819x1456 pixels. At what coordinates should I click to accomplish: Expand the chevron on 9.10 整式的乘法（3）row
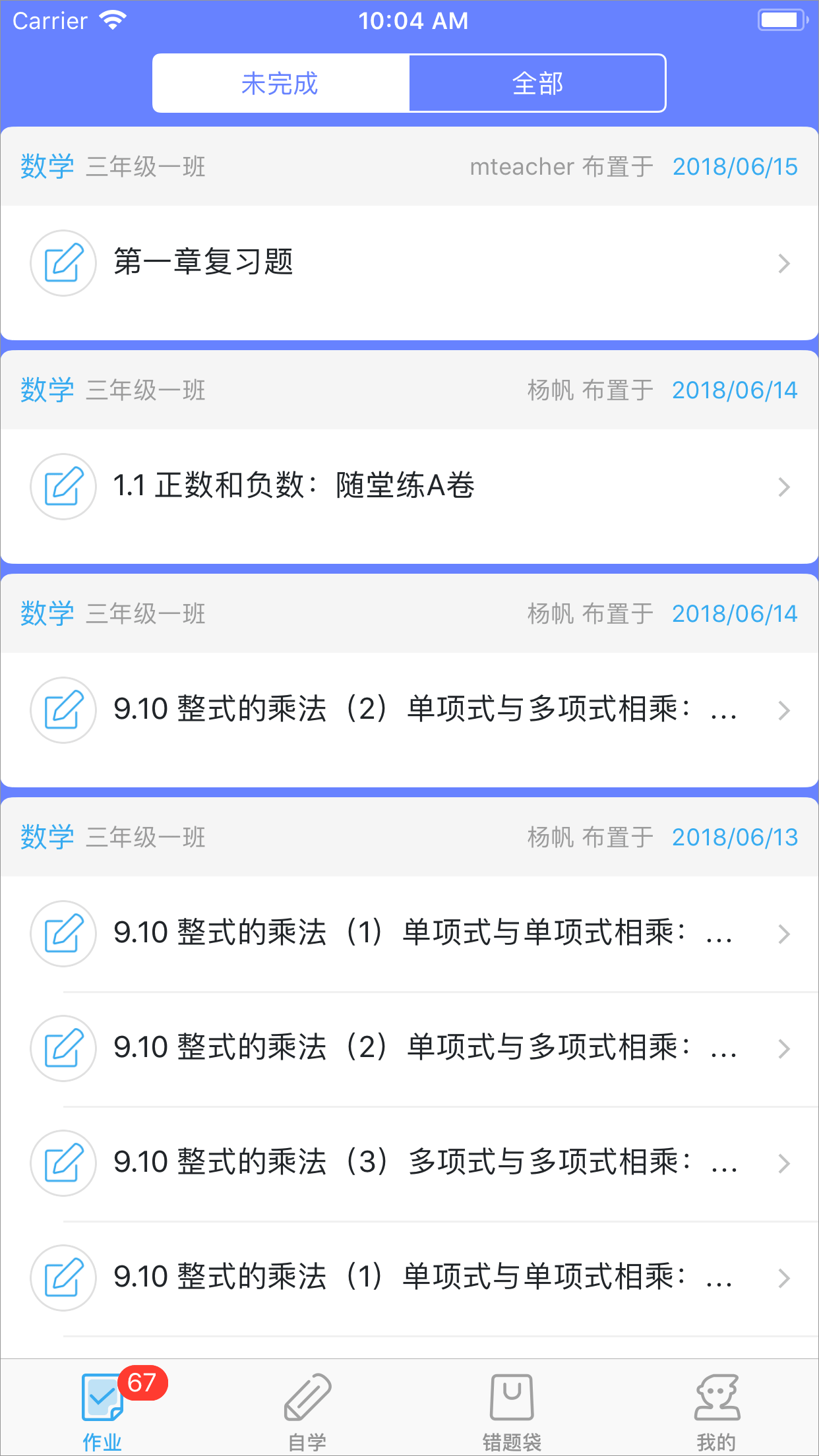(783, 1163)
